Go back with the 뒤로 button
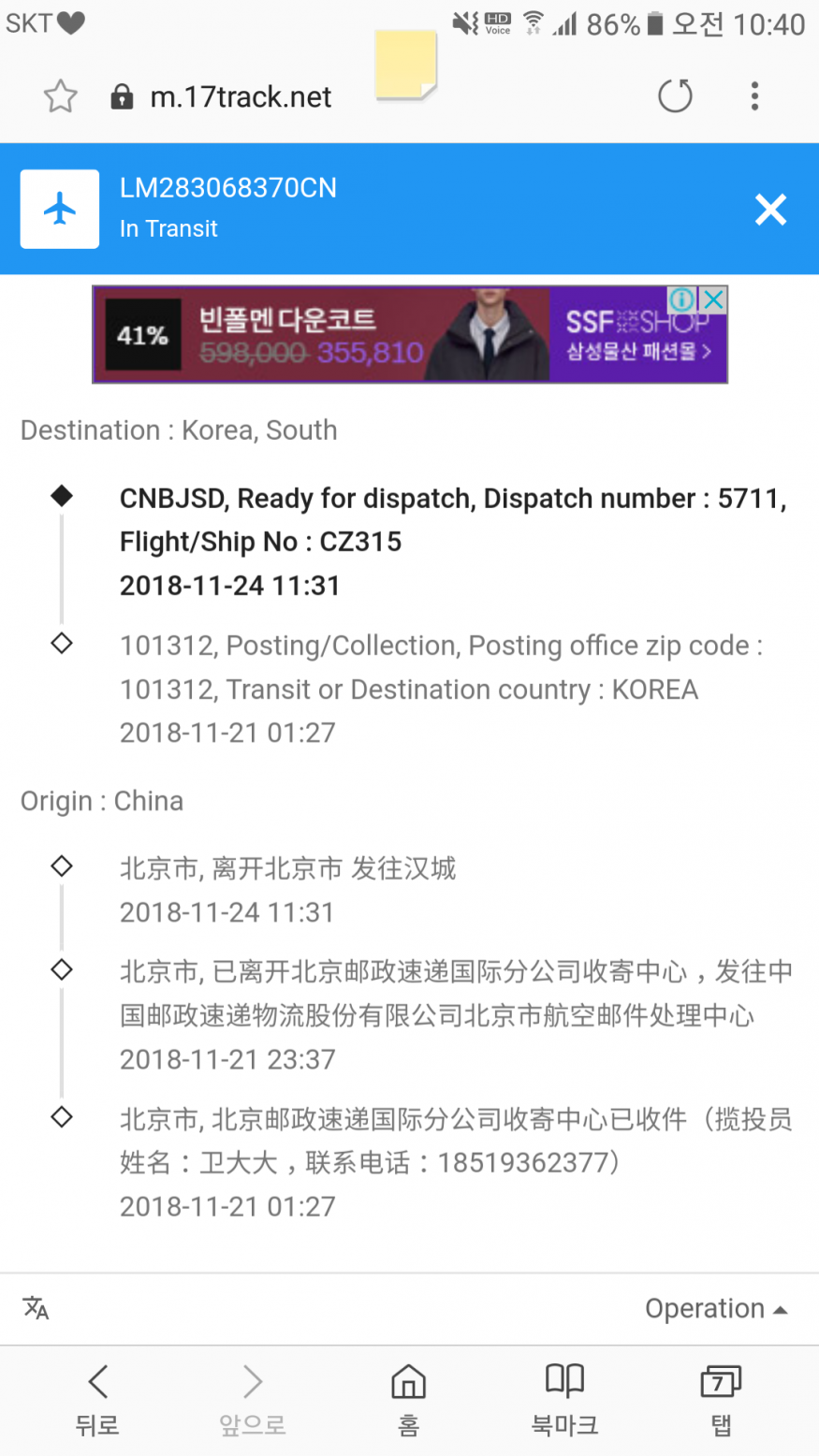819x1456 pixels. (x=97, y=1399)
